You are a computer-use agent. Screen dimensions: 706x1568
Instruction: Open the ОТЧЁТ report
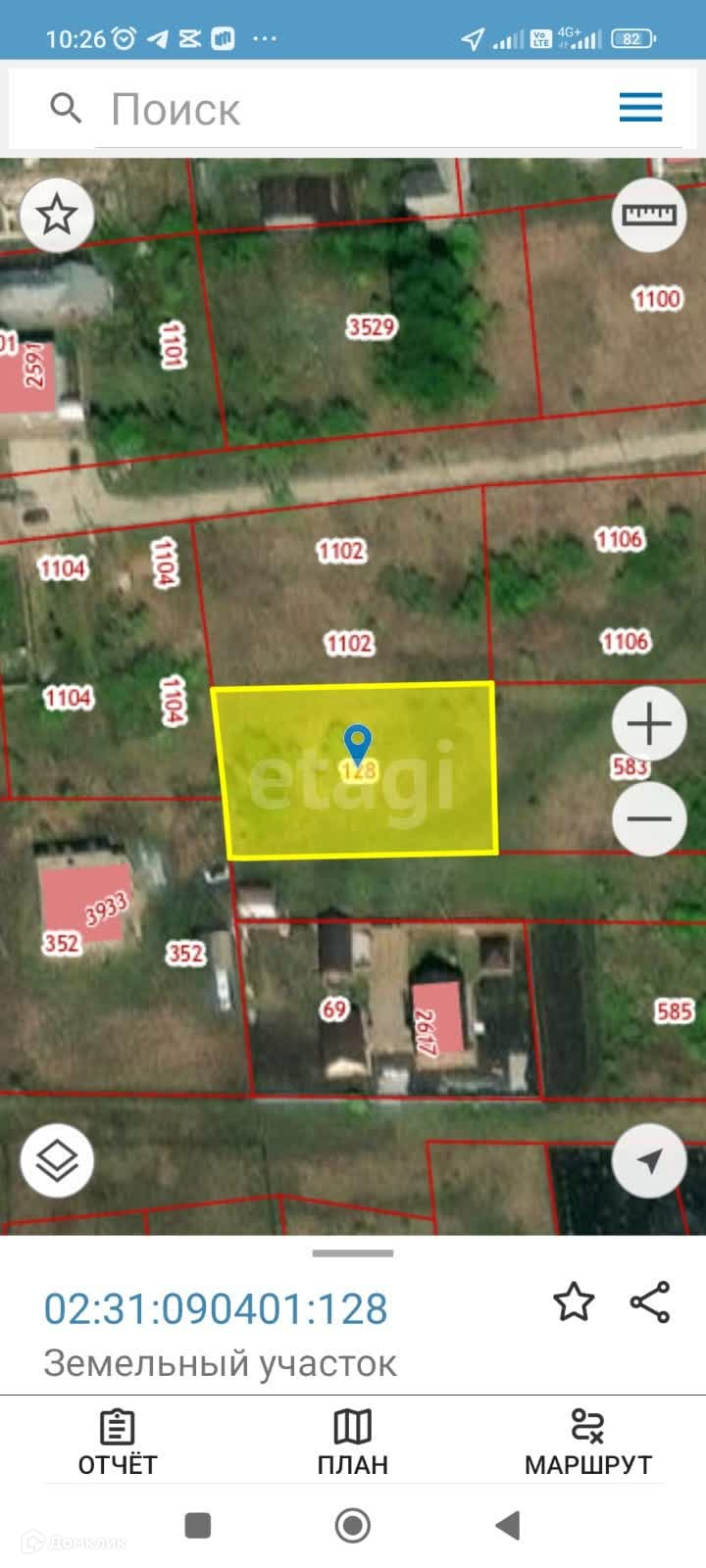point(118,1443)
